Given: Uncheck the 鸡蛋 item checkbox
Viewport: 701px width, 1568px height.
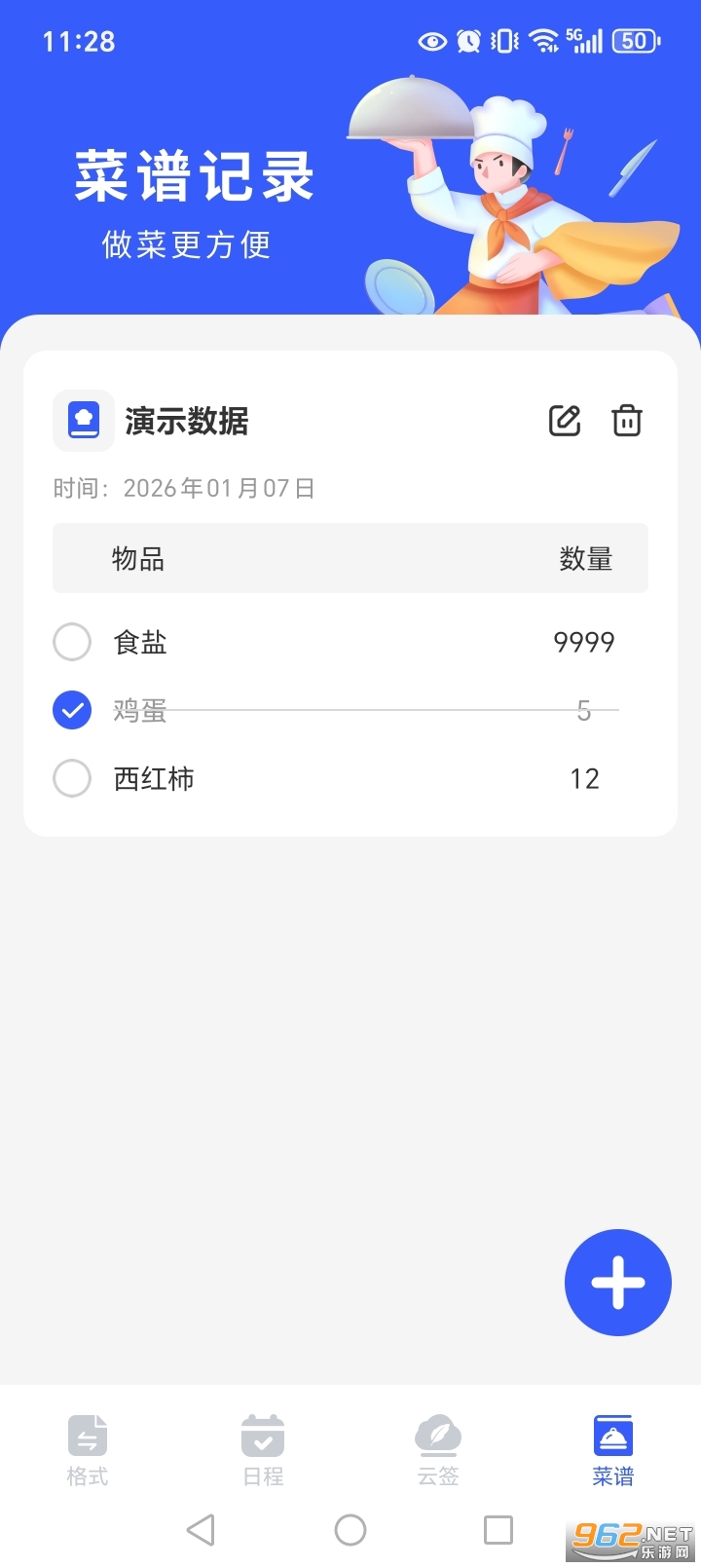Looking at the screenshot, I should pyautogui.click(x=71, y=710).
